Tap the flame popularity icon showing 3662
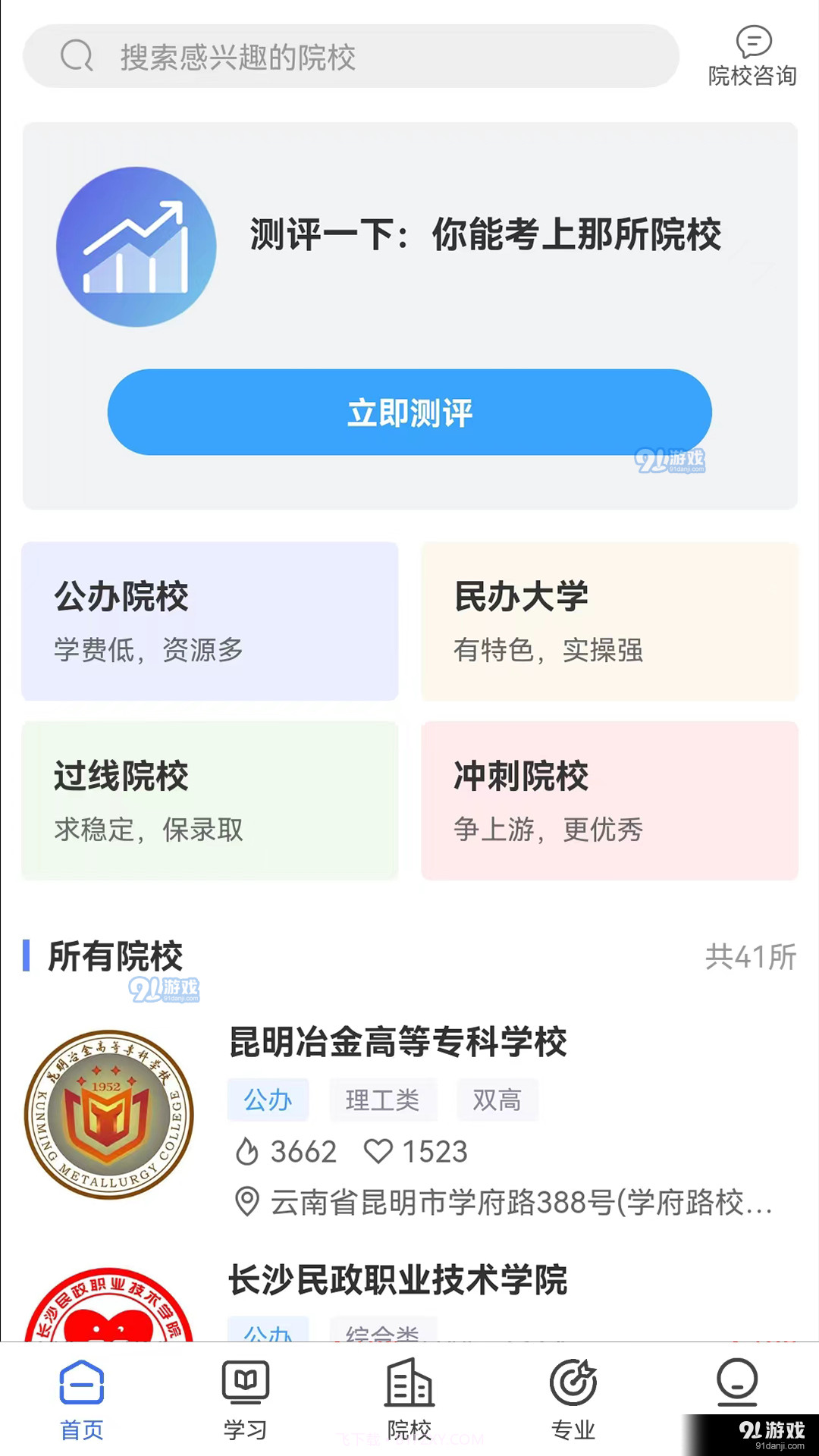Screen dimensions: 819x1456 point(250,1150)
